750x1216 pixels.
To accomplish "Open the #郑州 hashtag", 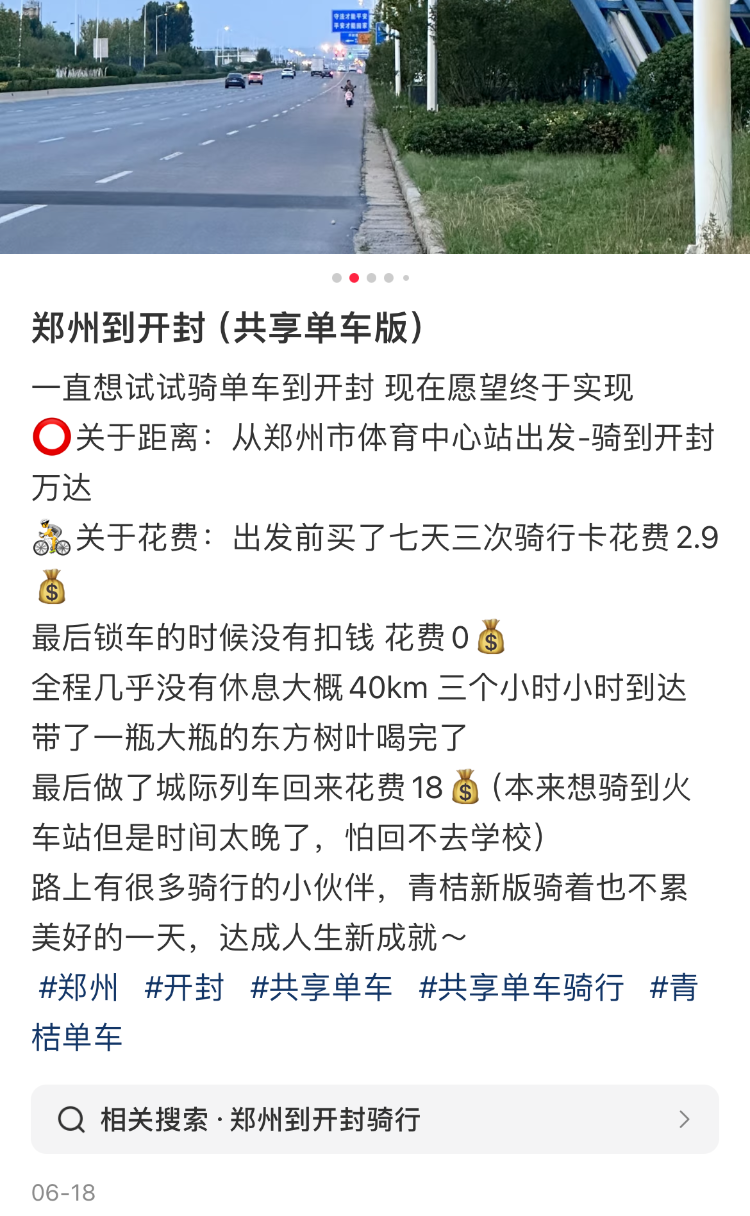I will pyautogui.click(x=78, y=988).
